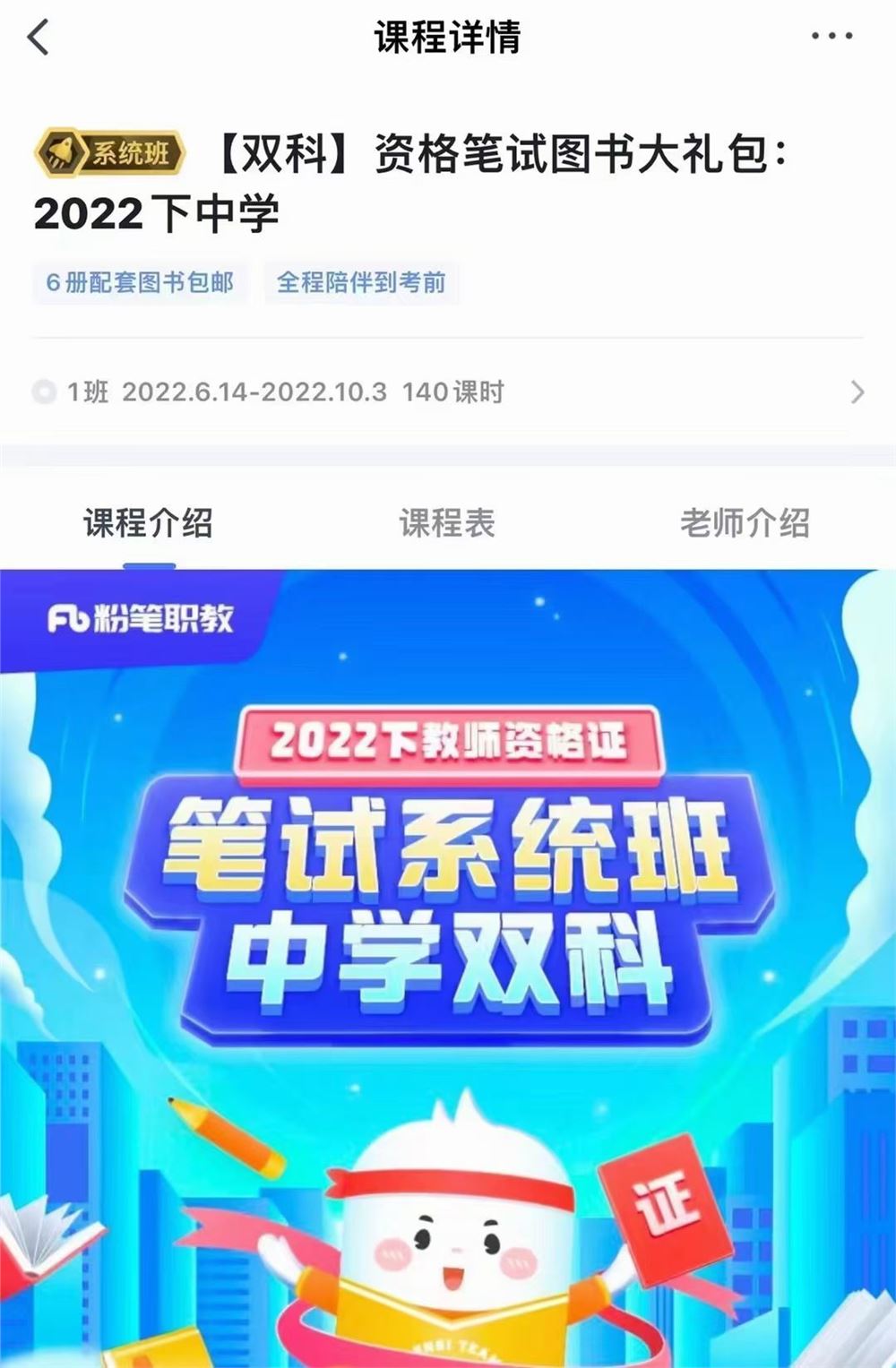This screenshot has width=896, height=1368.
Task: Switch to the 课程介绍 tab
Action: (149, 523)
